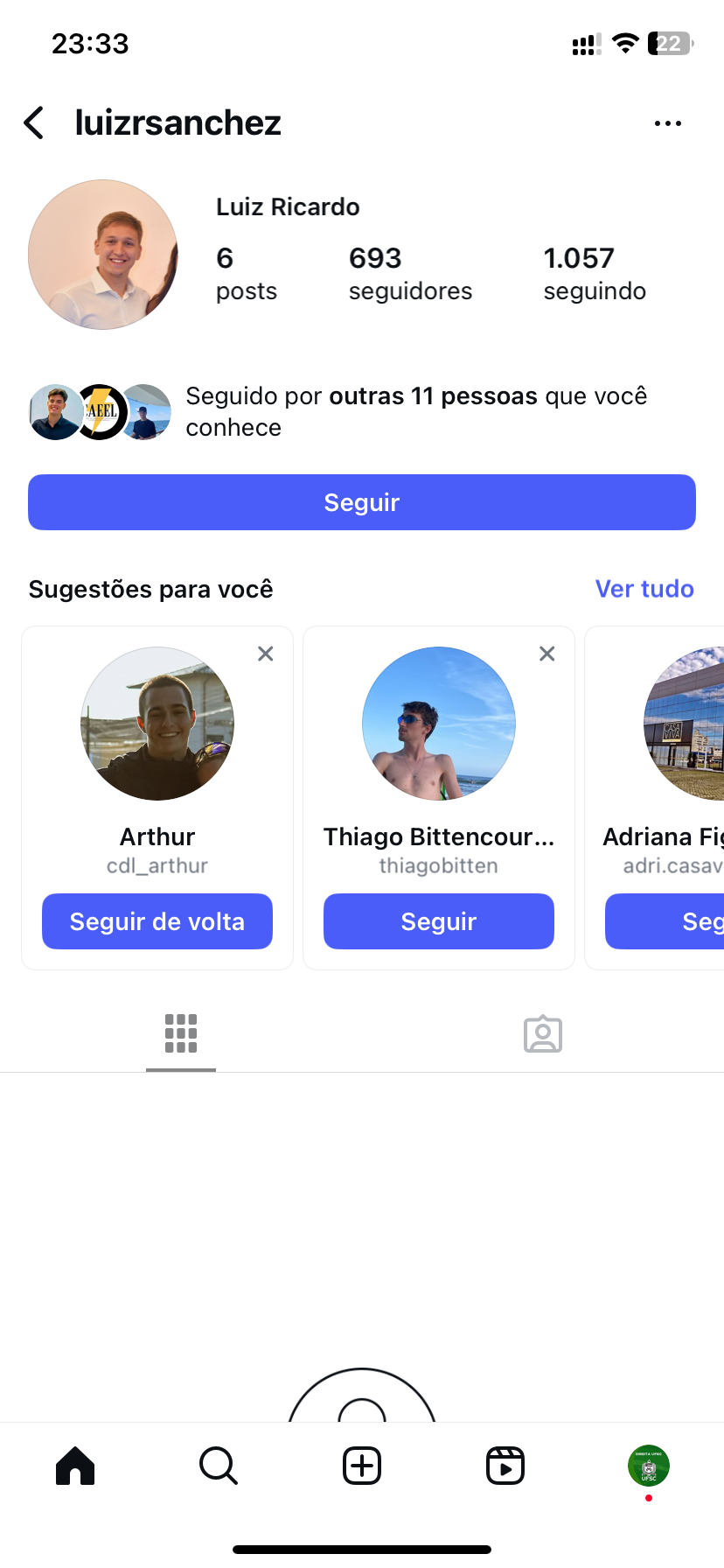Screen dimensions: 724x1568
Task: Follow luizrsanchez with the Seguir button
Action: click(x=362, y=502)
